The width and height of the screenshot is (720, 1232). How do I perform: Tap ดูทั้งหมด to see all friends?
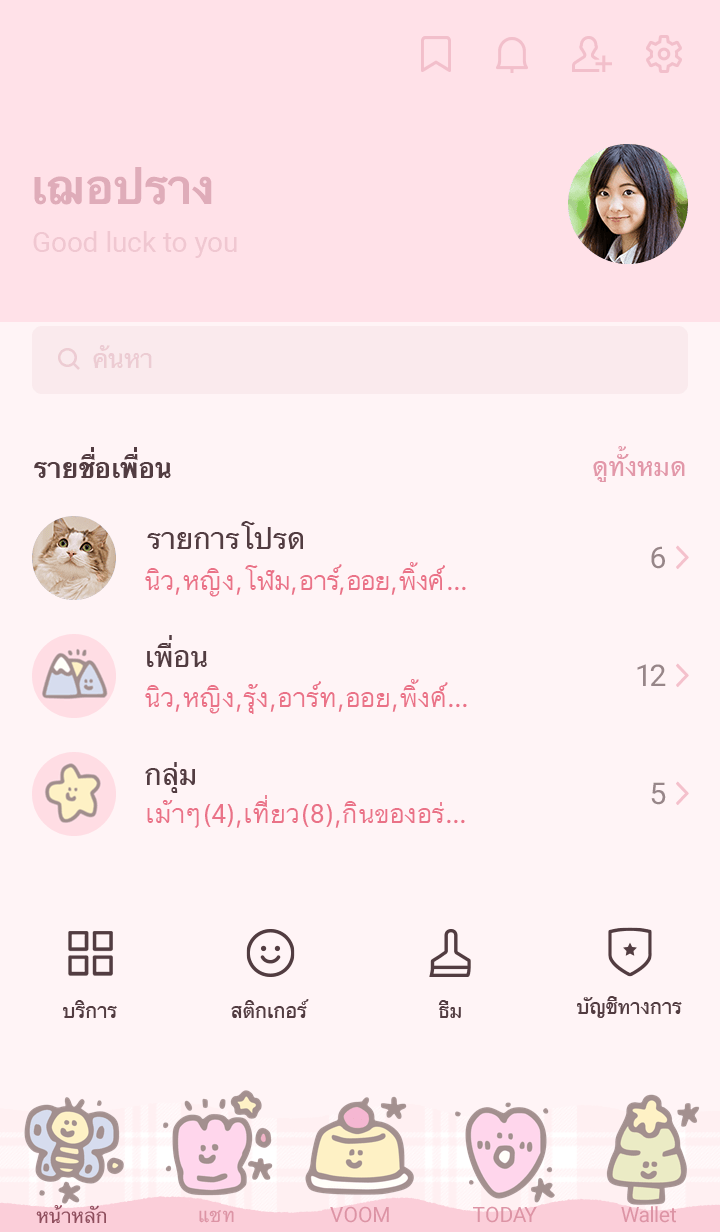click(x=638, y=468)
